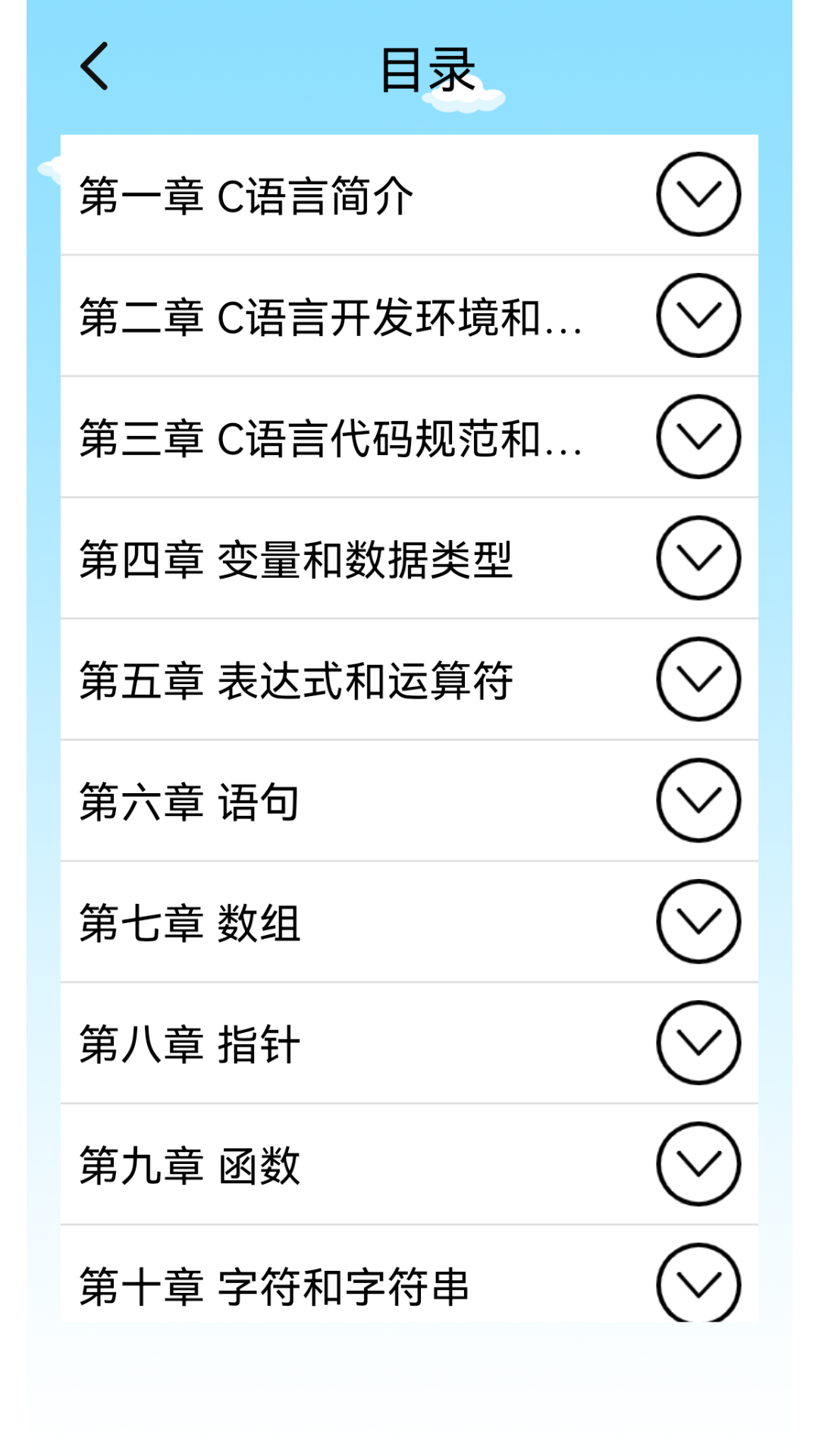Screen dimensions: 819x1456
Task: Expand 第十章 字符和字符串 chevron
Action: [699, 1285]
